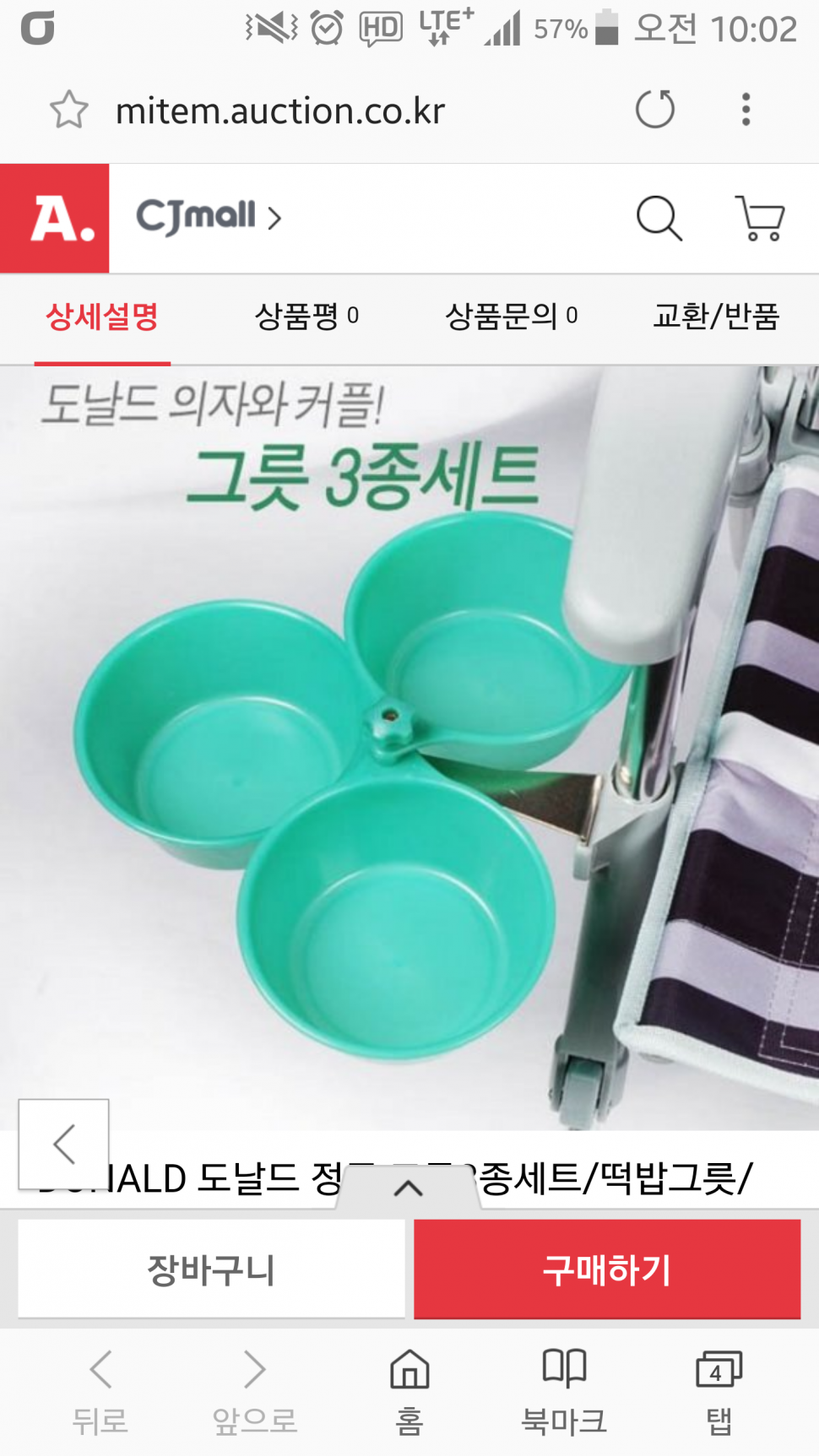Expand the purchase options panel

409,1188
